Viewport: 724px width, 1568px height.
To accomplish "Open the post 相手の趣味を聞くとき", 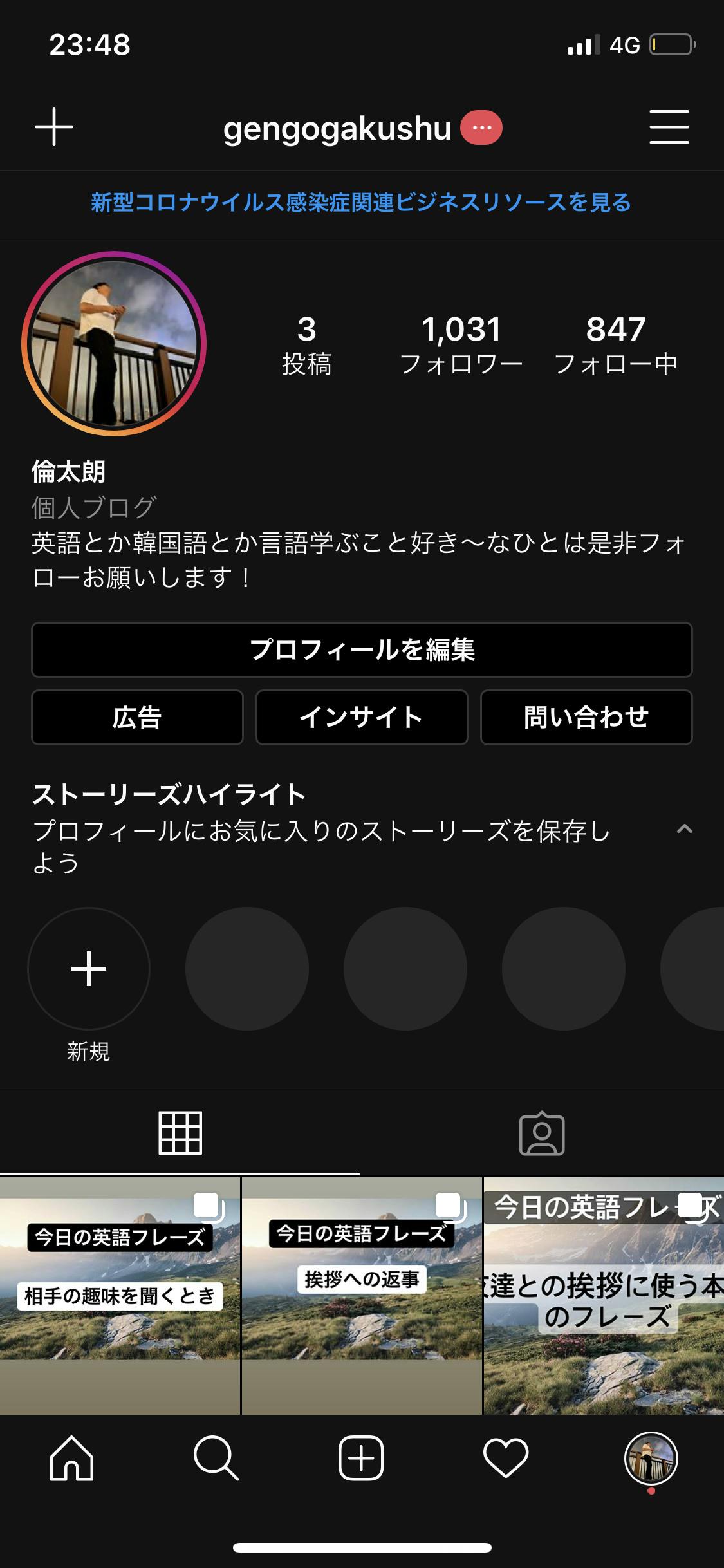I will (120, 1295).
